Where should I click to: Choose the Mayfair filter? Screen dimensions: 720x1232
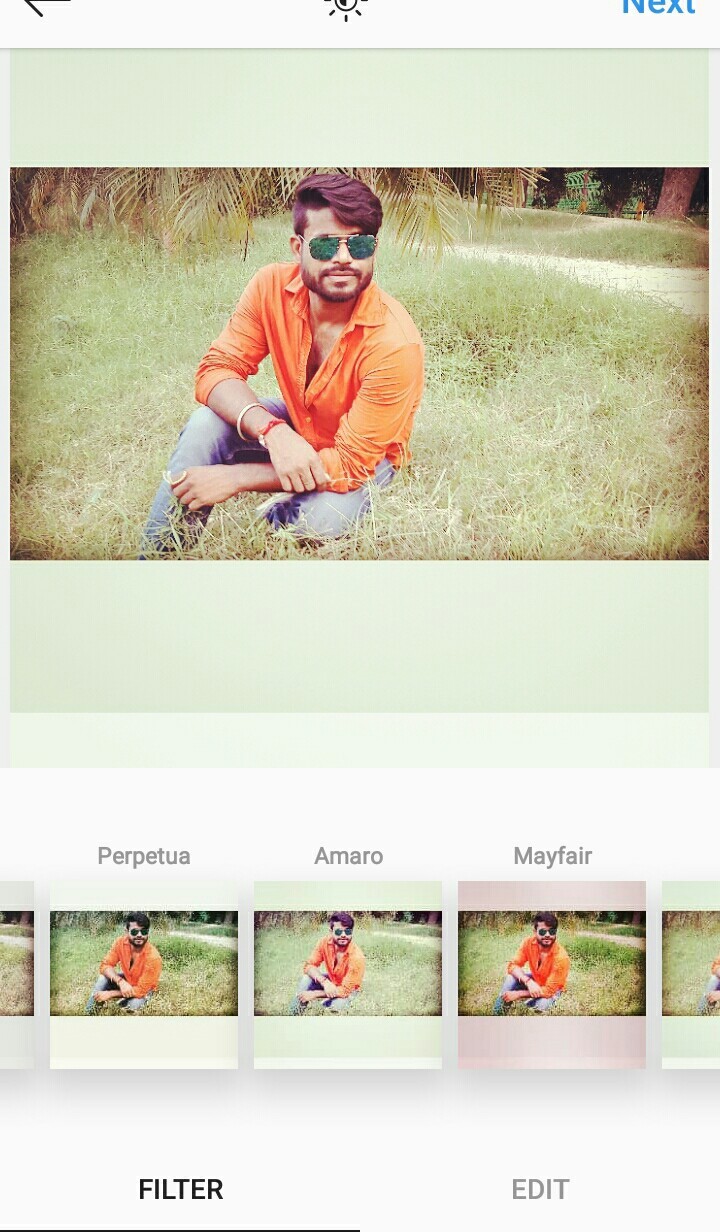point(552,974)
